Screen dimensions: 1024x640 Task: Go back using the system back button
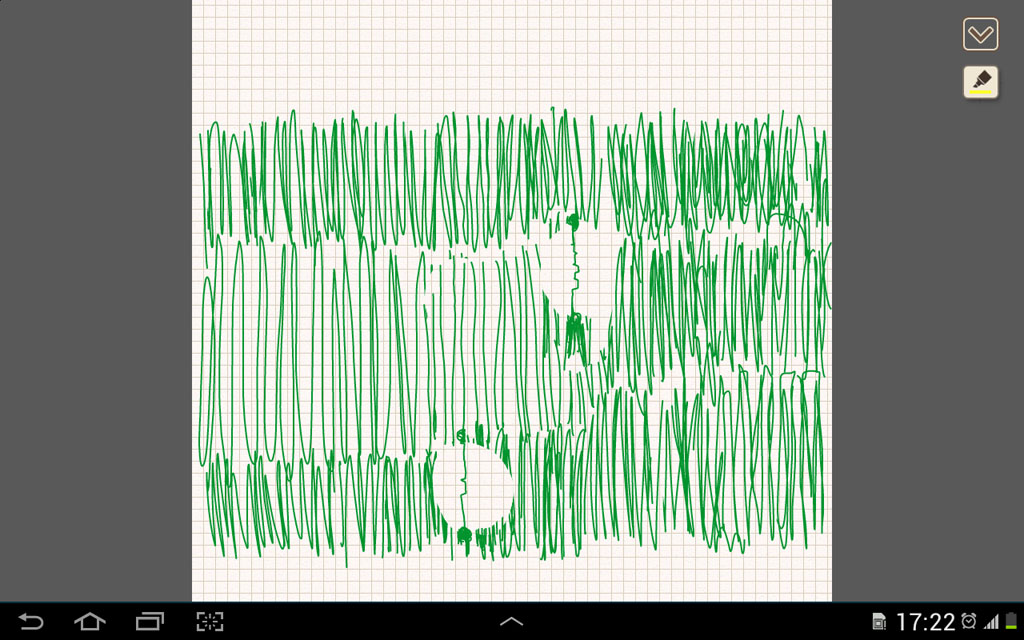click(x=31, y=622)
